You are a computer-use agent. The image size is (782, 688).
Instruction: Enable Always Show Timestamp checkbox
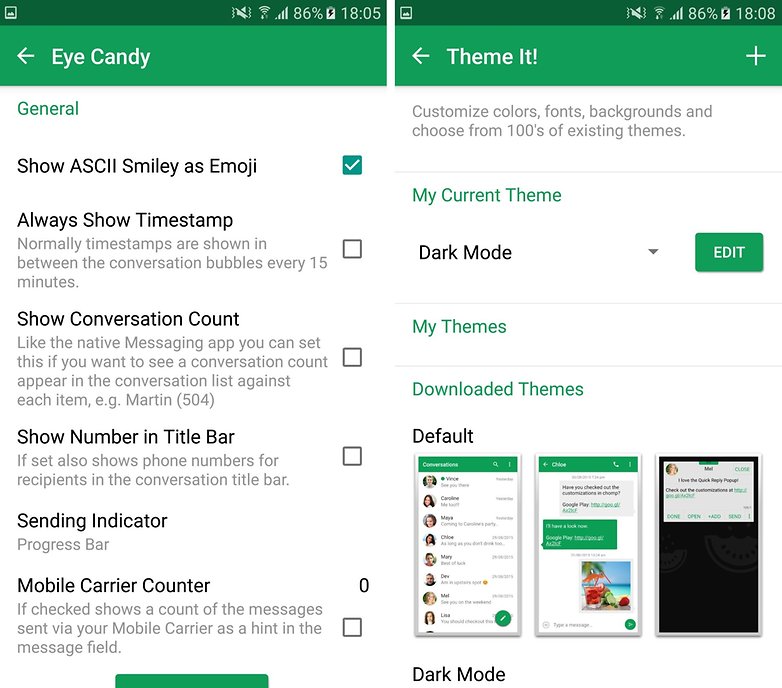tap(352, 249)
